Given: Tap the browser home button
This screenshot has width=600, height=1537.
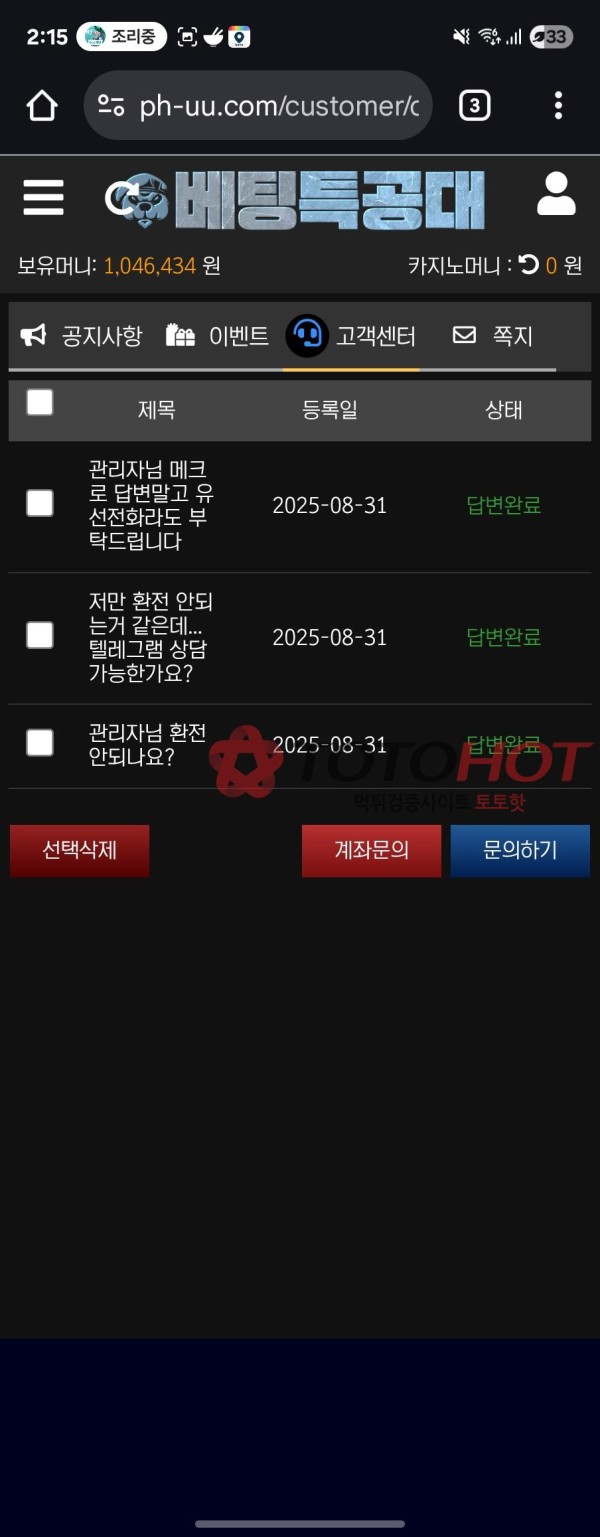Looking at the screenshot, I should point(42,105).
